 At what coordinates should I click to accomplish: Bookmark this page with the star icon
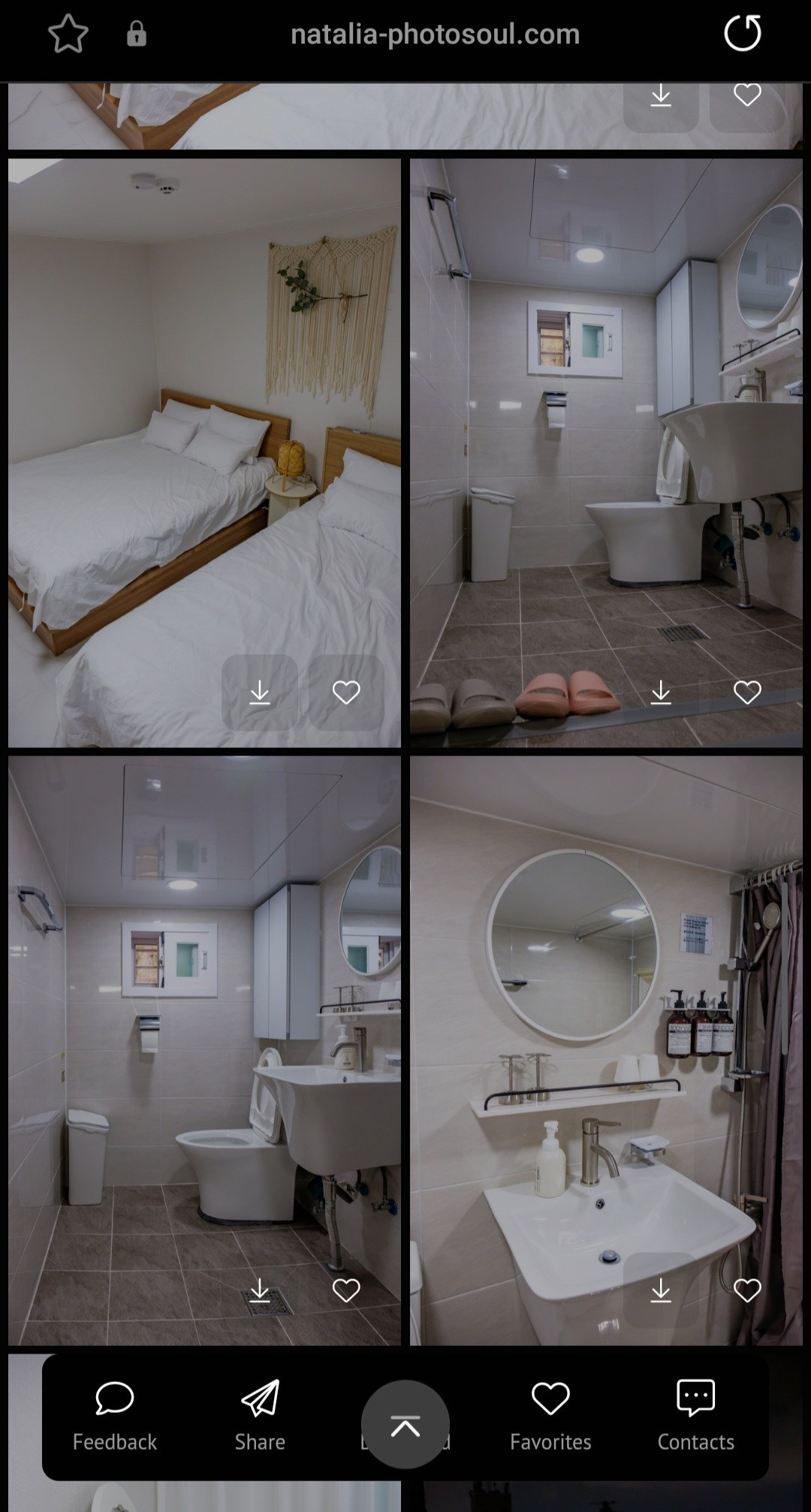(x=68, y=35)
